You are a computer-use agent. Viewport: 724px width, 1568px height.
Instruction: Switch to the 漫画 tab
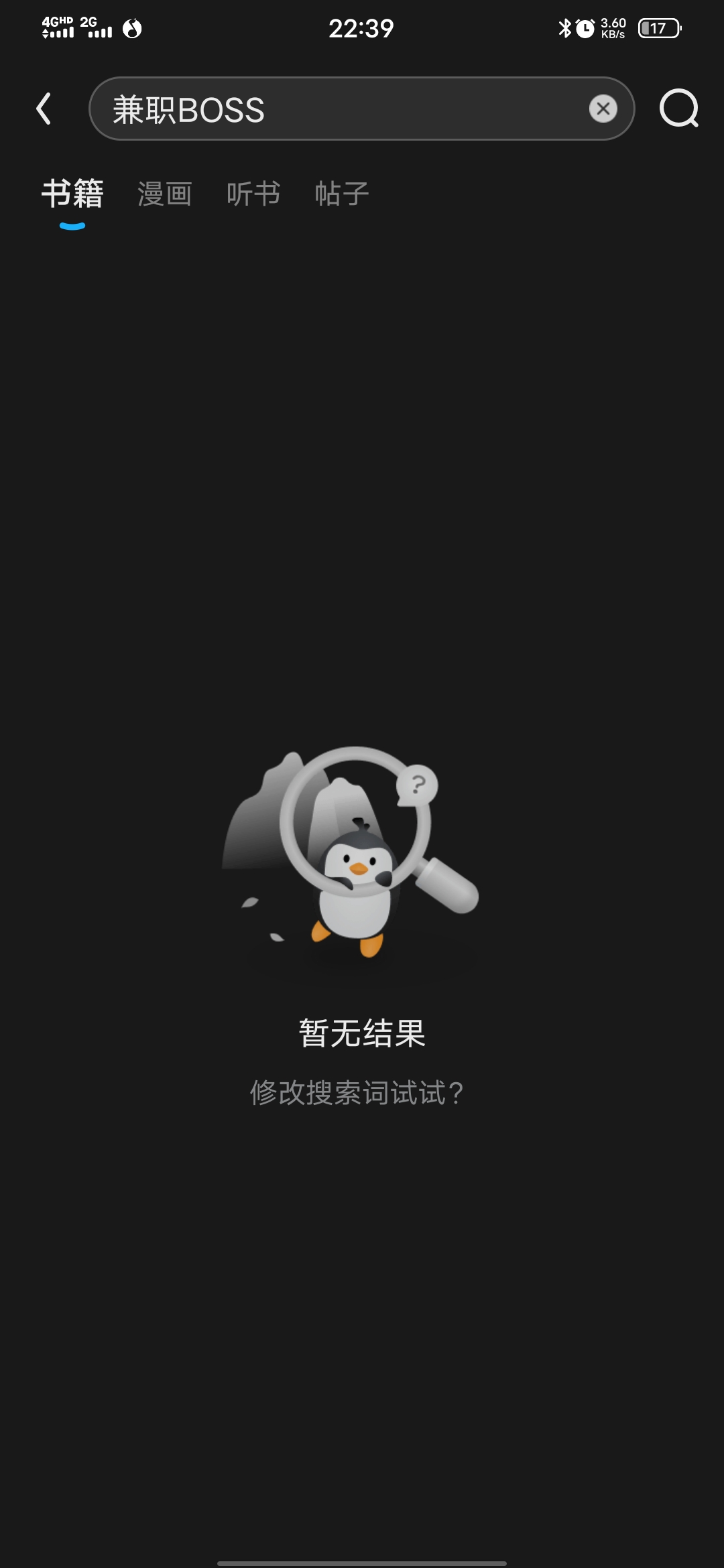165,194
